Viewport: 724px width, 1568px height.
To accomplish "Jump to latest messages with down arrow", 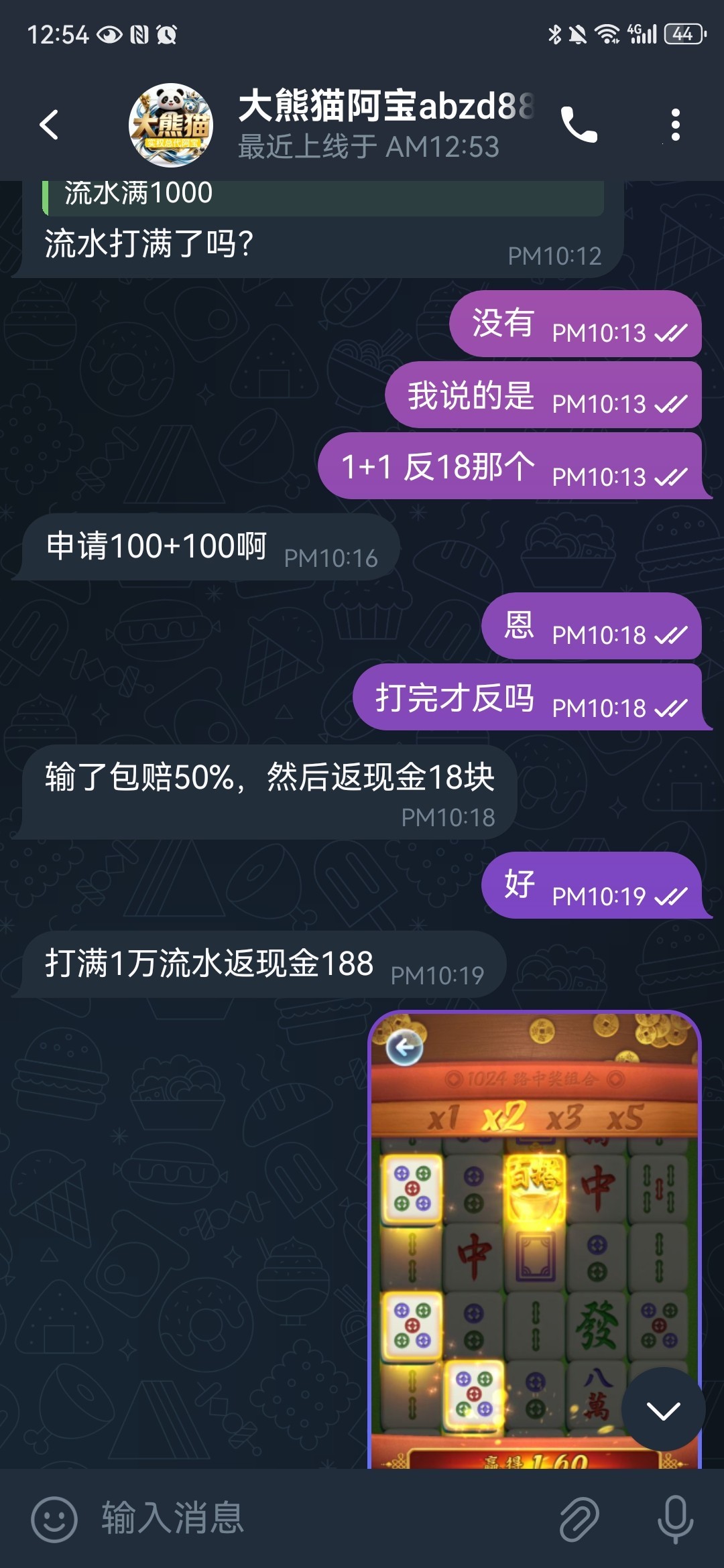I will coord(663,1409).
